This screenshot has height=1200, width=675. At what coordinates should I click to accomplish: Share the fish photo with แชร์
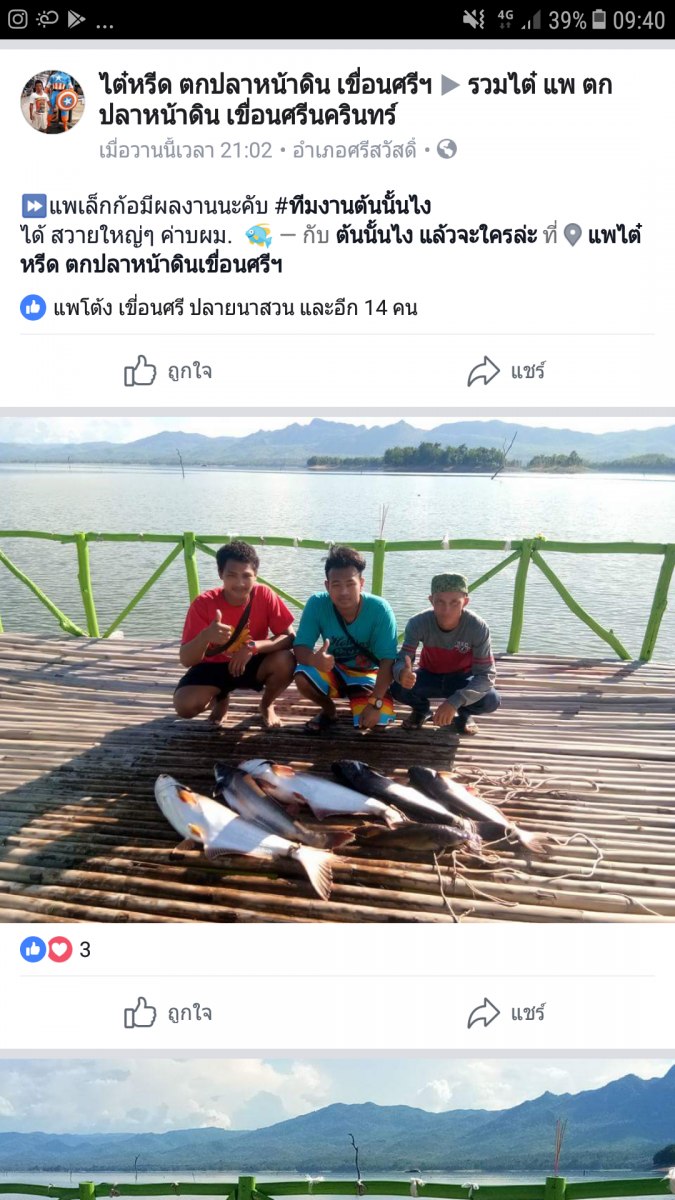point(506,1013)
